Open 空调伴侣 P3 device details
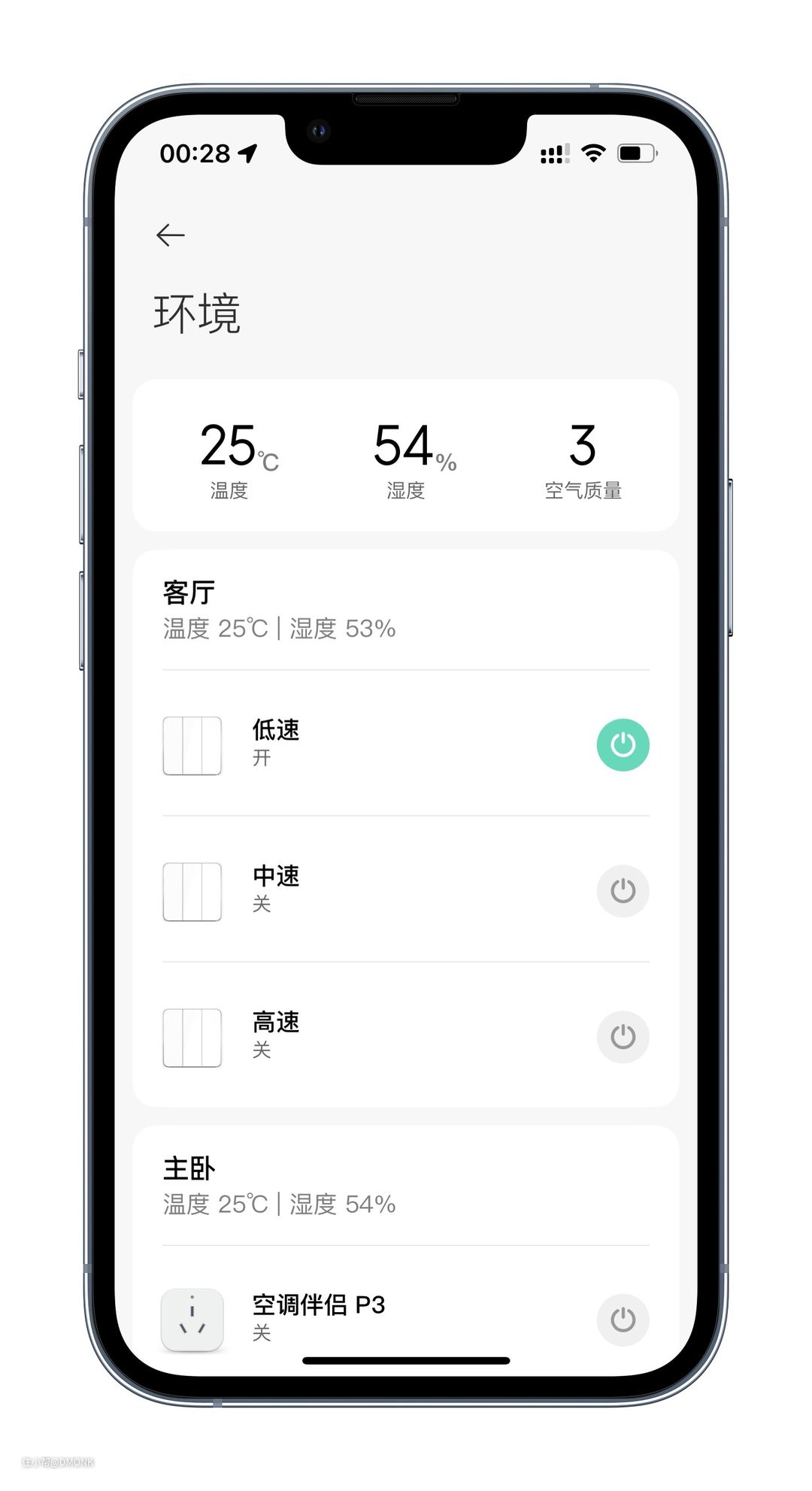The height and width of the screenshot is (1491, 812). pos(338,1317)
